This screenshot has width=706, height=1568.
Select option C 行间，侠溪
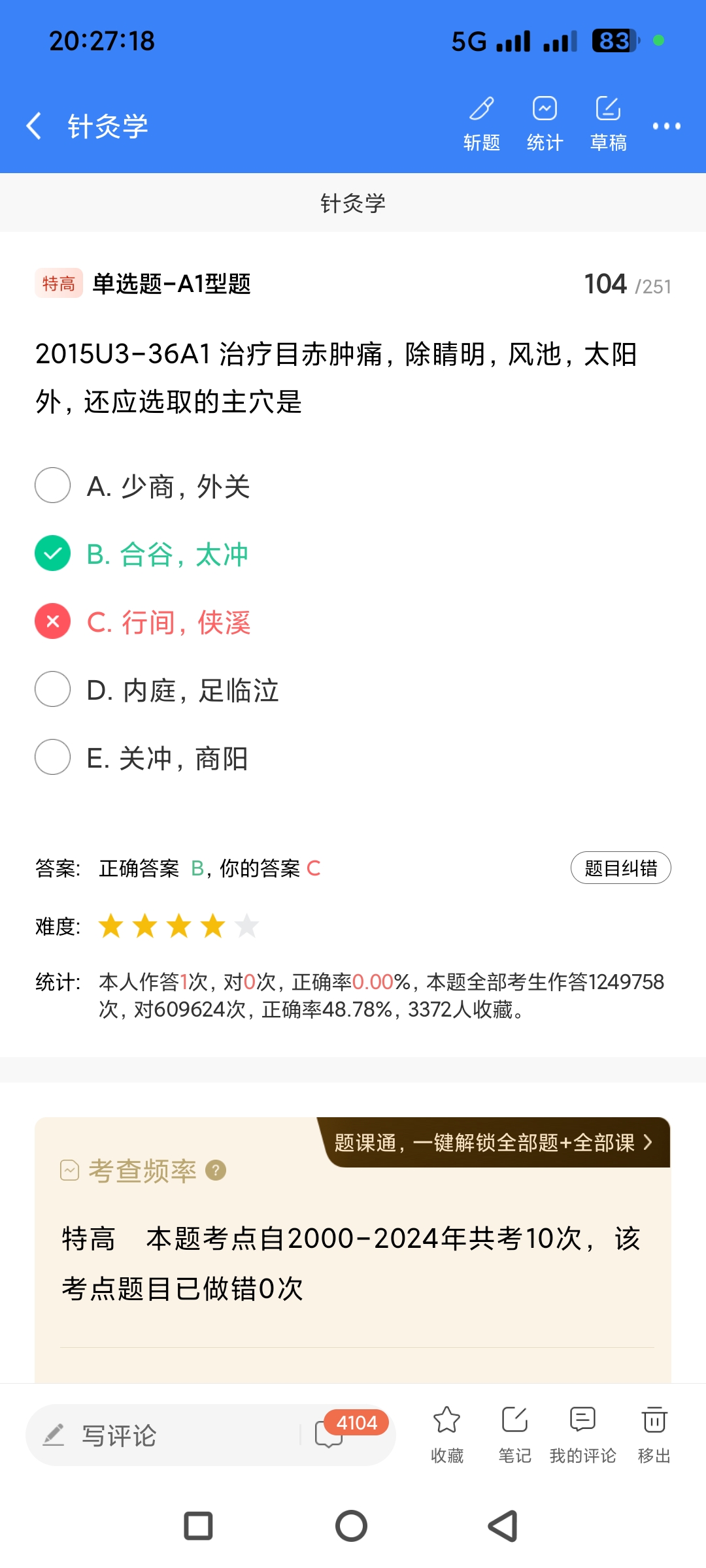tap(53, 621)
